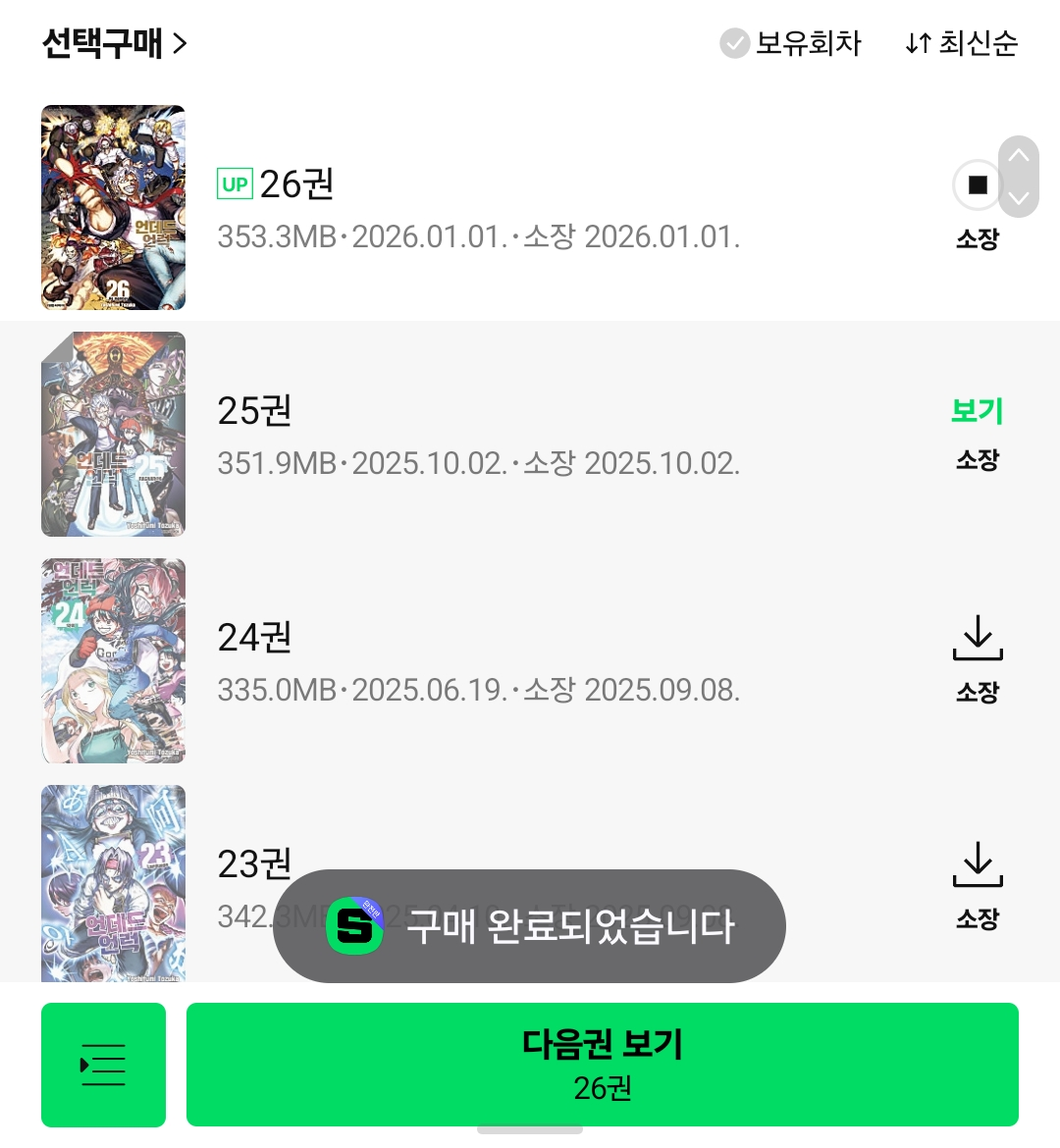Download volume 23권
1060x1148 pixels.
pyautogui.click(x=977, y=864)
